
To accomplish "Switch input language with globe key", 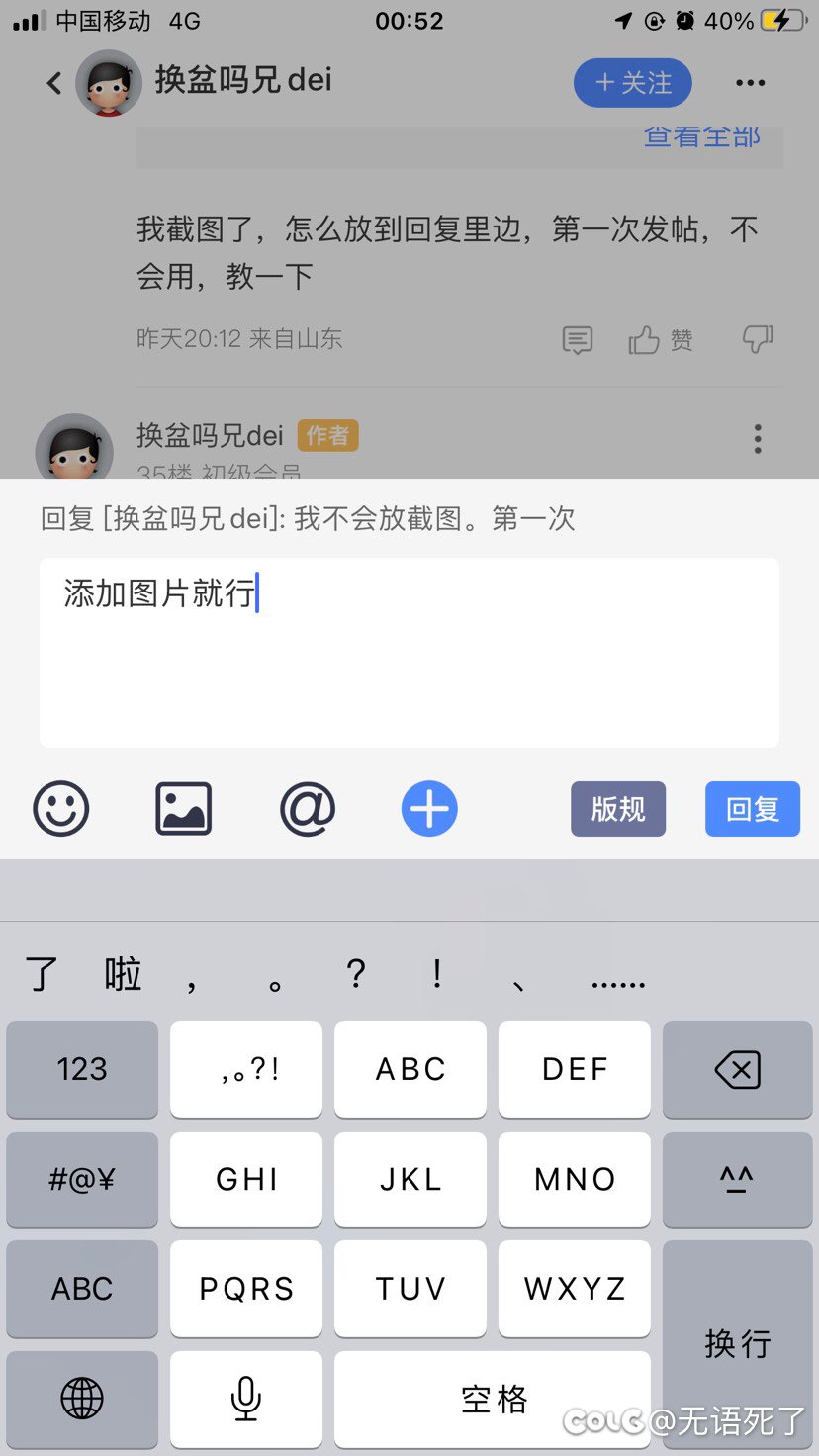I will click(82, 1399).
